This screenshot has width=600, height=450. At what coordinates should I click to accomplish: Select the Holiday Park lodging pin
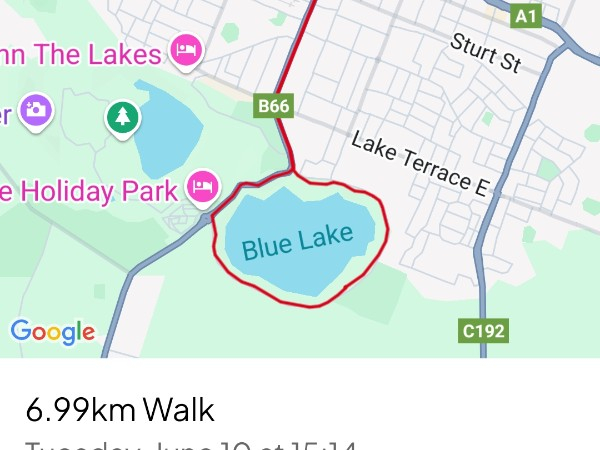[204, 186]
